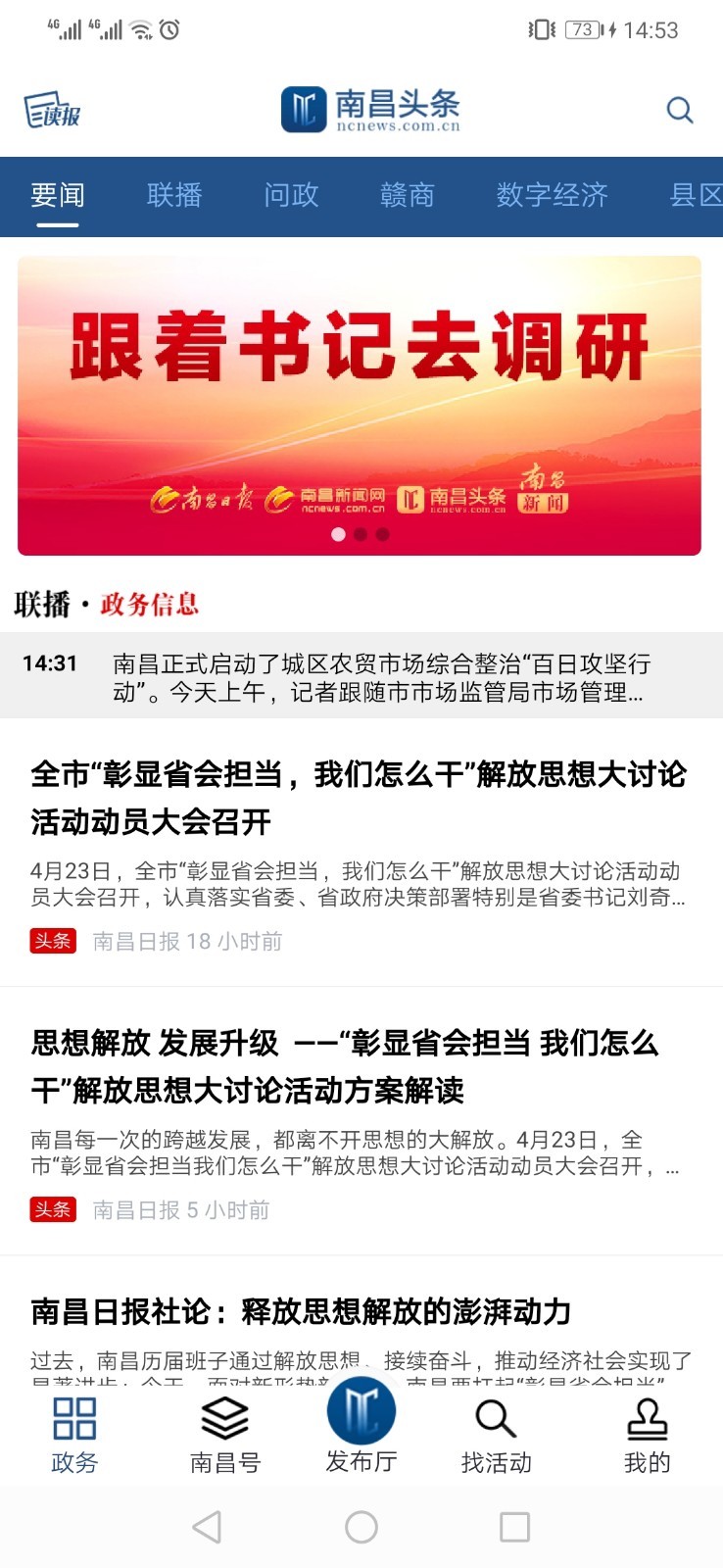Open the 我的 profile tab
723x1568 pixels.
[x=647, y=1436]
